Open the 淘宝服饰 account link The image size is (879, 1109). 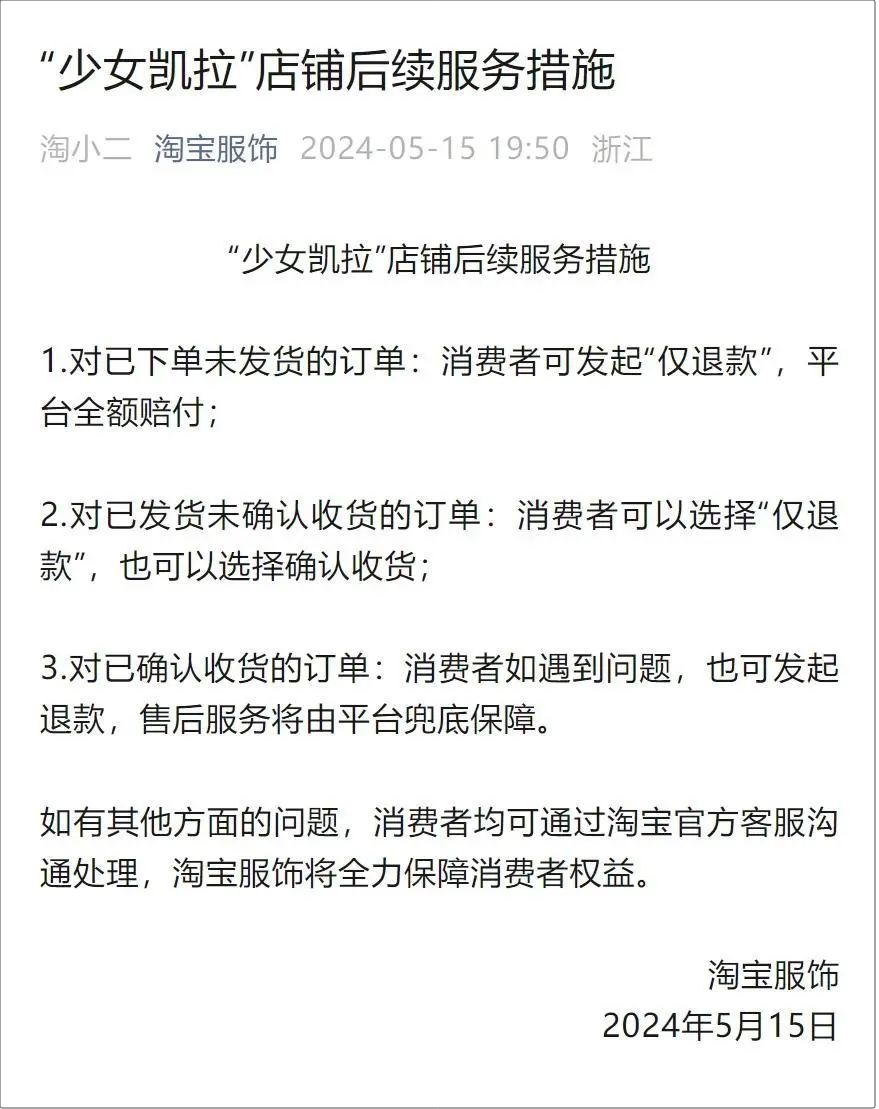coord(216,149)
